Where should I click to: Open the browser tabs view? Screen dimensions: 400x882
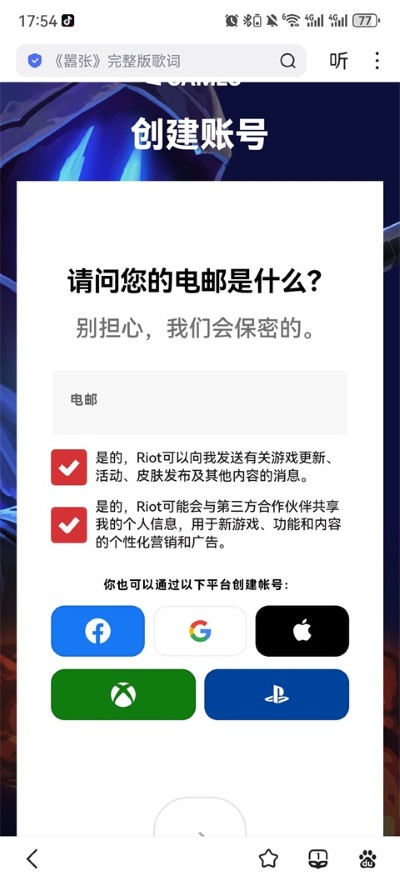coord(318,858)
